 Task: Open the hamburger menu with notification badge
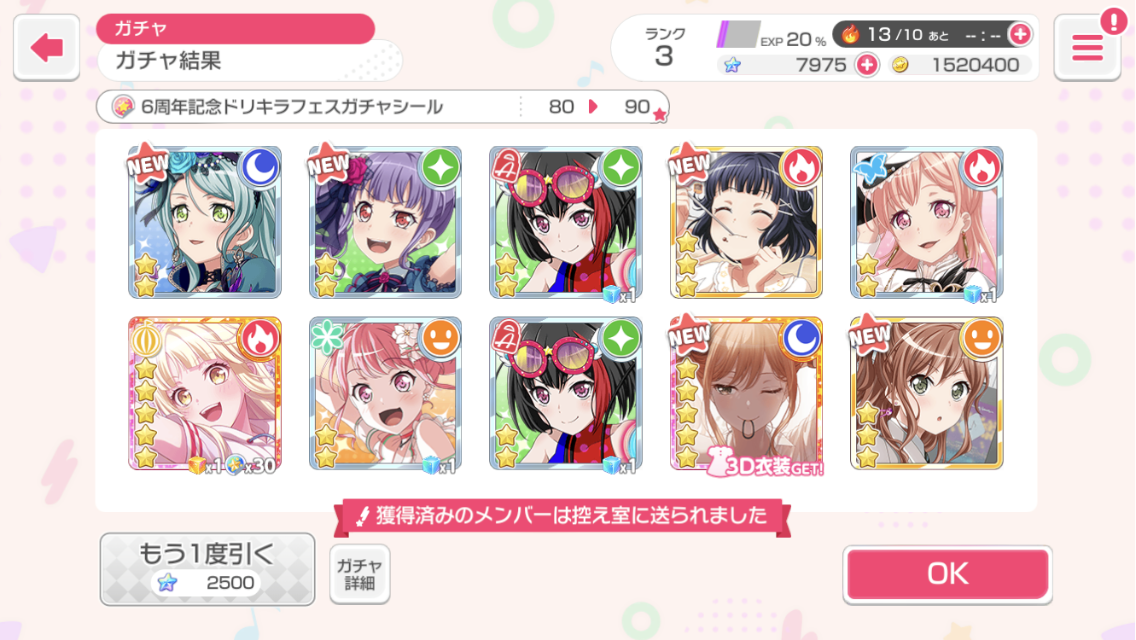point(1087,47)
